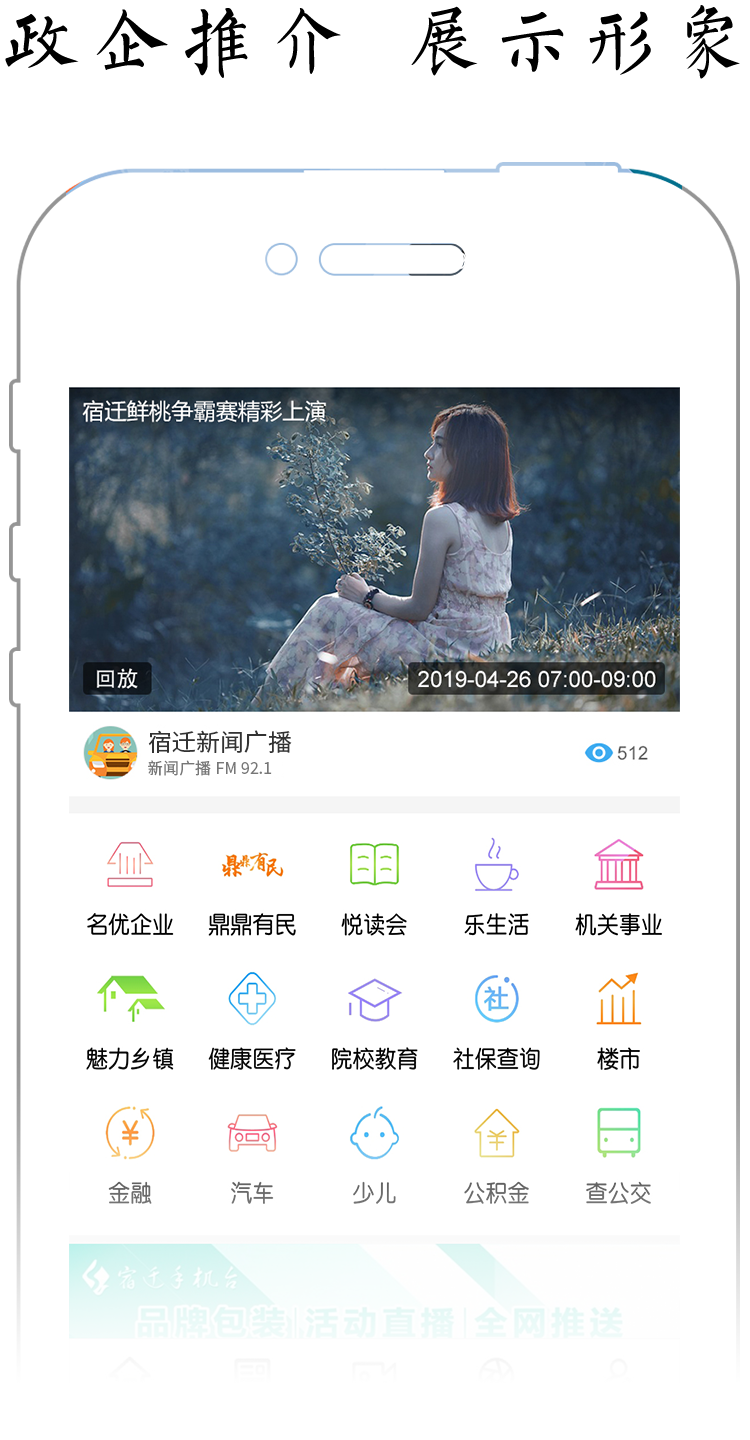Go to 院校教育
The height and width of the screenshot is (1440, 750).
point(374,1021)
